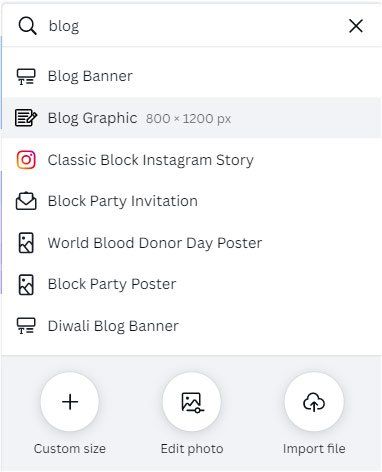
Task: Open Classic Block Instagram Story
Action: pos(191,160)
